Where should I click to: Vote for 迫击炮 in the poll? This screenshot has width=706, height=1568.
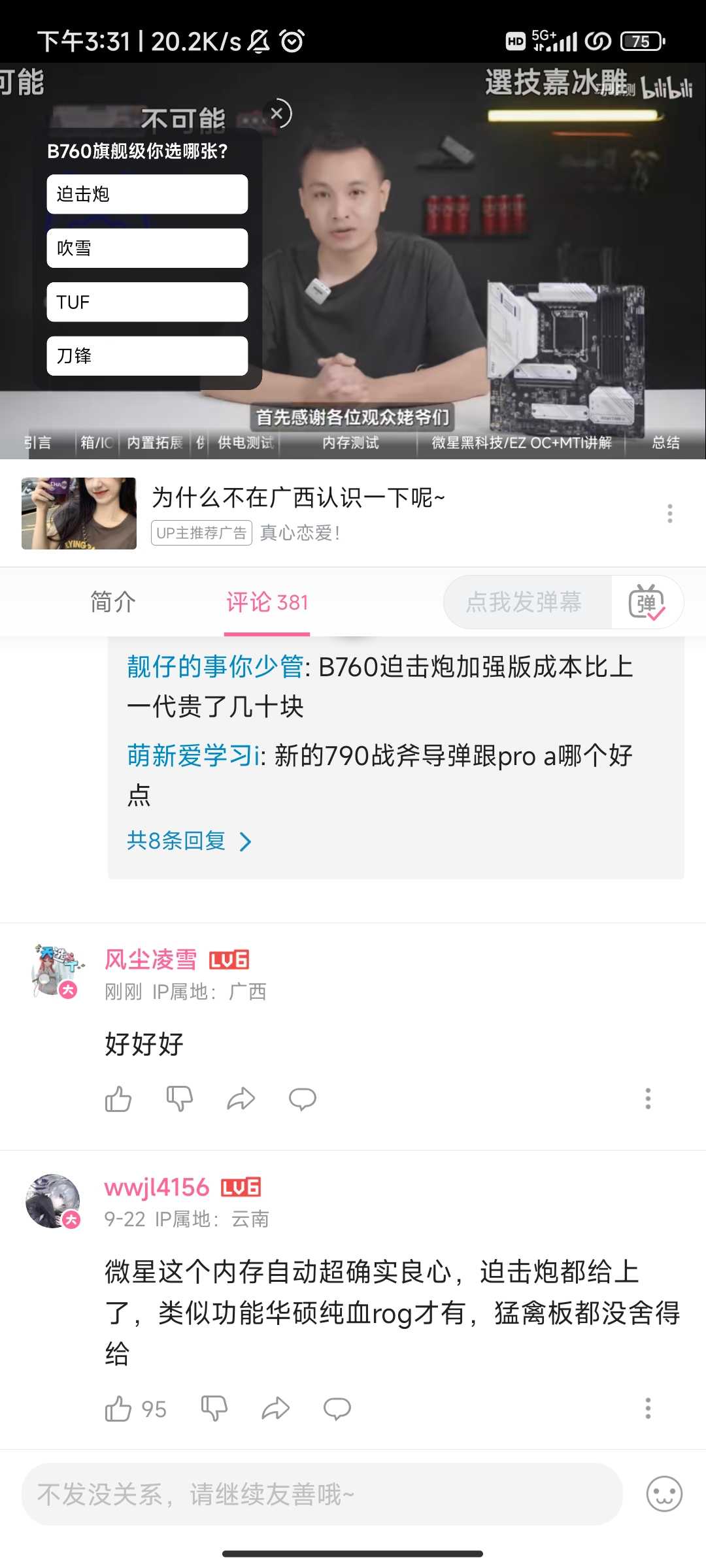click(147, 194)
